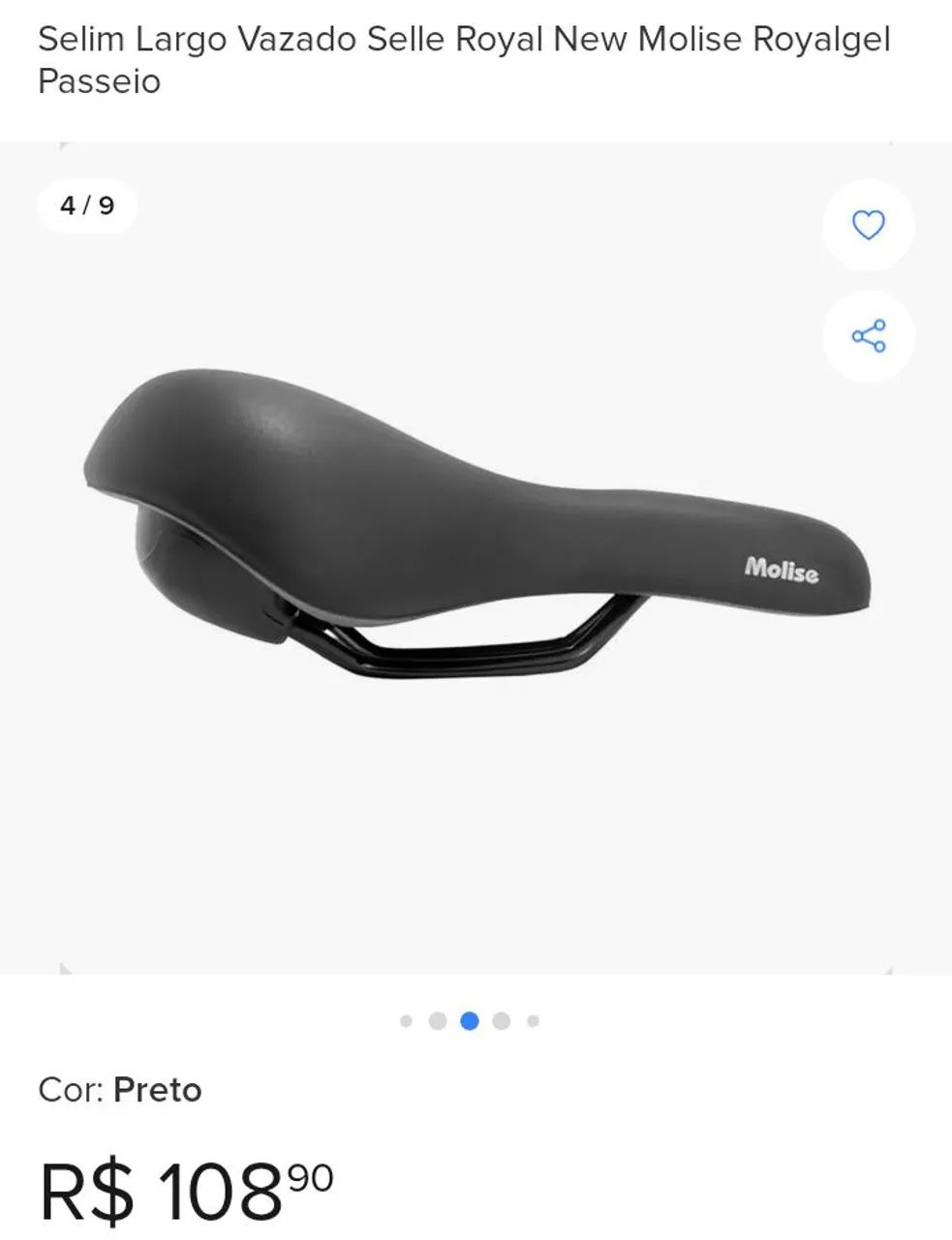Click the price R$ 108,90
This screenshot has height=1240, width=952.
[x=184, y=1184]
